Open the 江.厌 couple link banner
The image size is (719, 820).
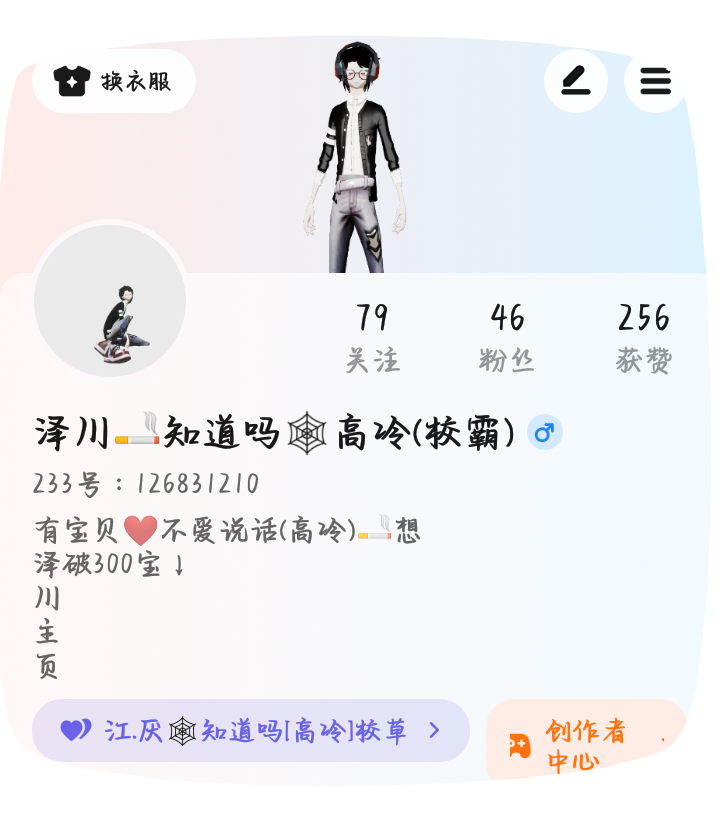coord(250,731)
